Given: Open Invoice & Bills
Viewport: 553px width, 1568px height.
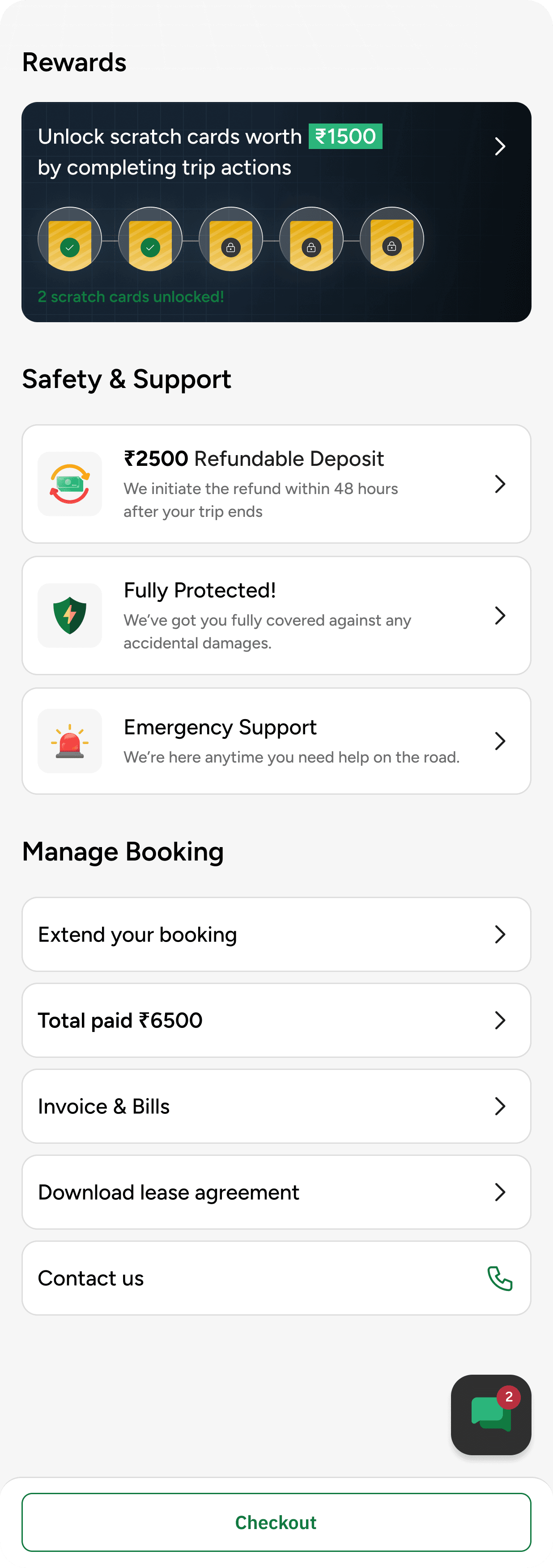Looking at the screenshot, I should (x=276, y=1106).
